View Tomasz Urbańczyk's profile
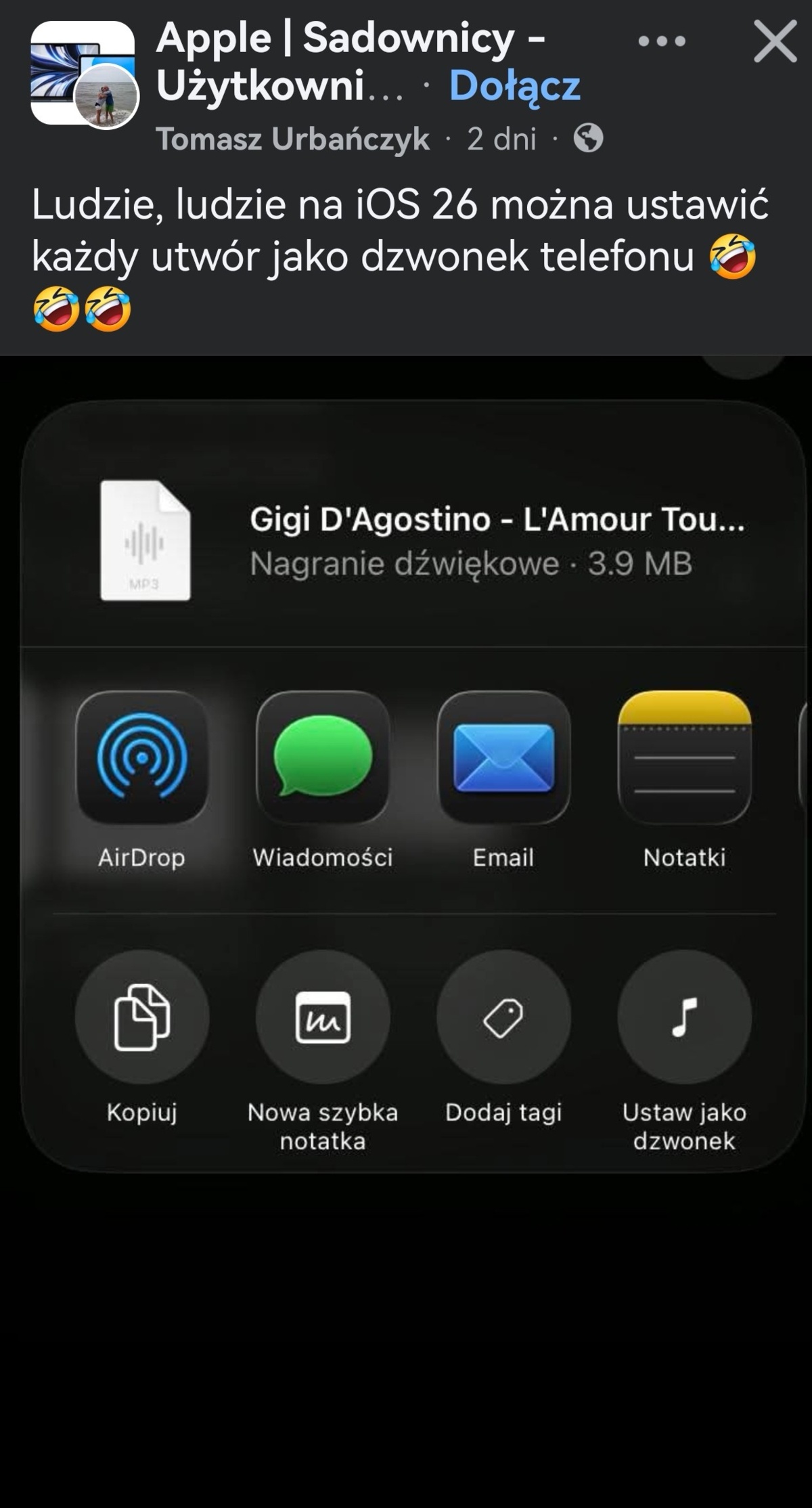The image size is (812, 1508). coord(292,139)
